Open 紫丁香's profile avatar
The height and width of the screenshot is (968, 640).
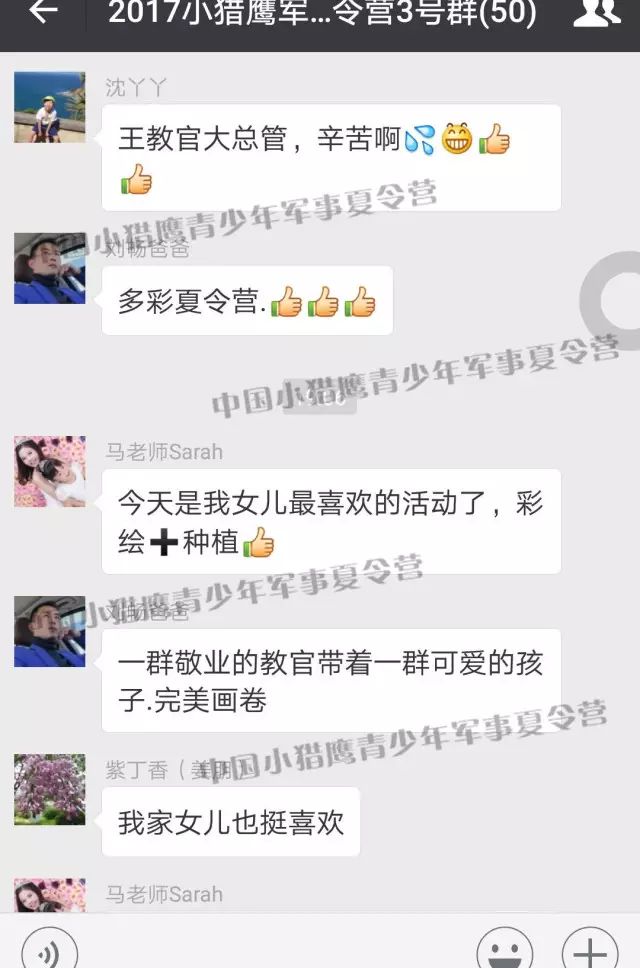[x=50, y=789]
